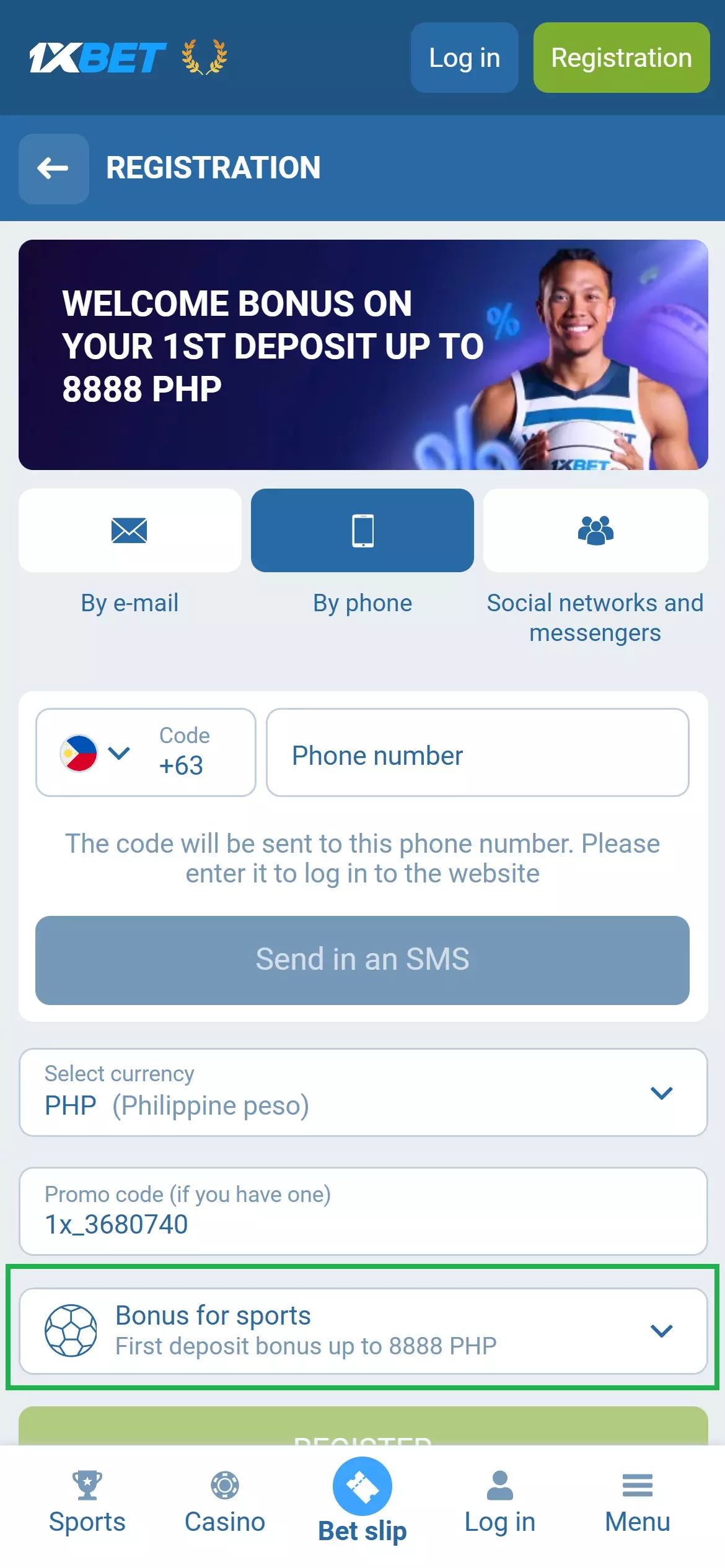Open the Bet slip
Viewport: 725px width, 1568px height.
(x=362, y=1500)
